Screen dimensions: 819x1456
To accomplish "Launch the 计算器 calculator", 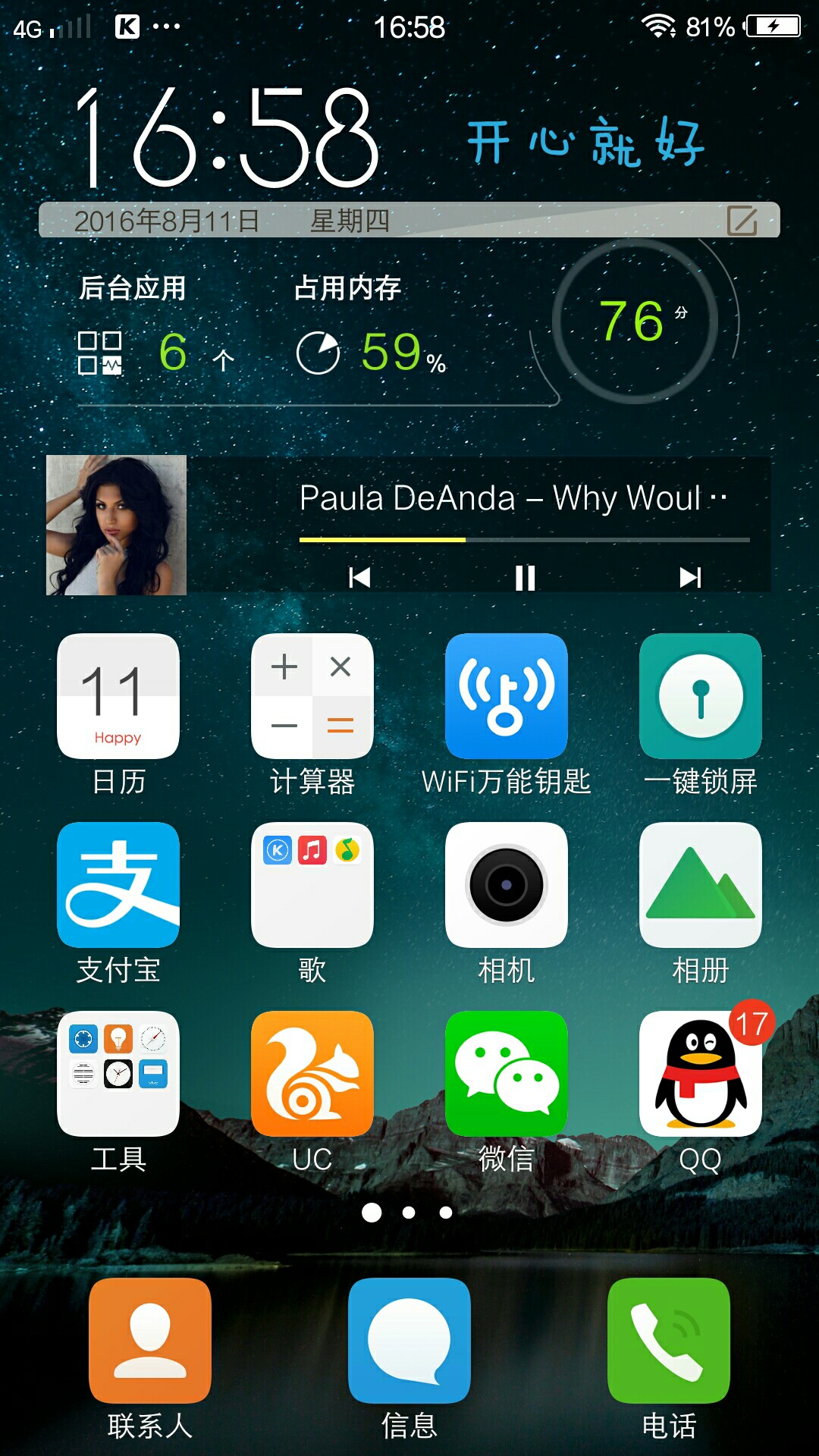I will pos(312,696).
